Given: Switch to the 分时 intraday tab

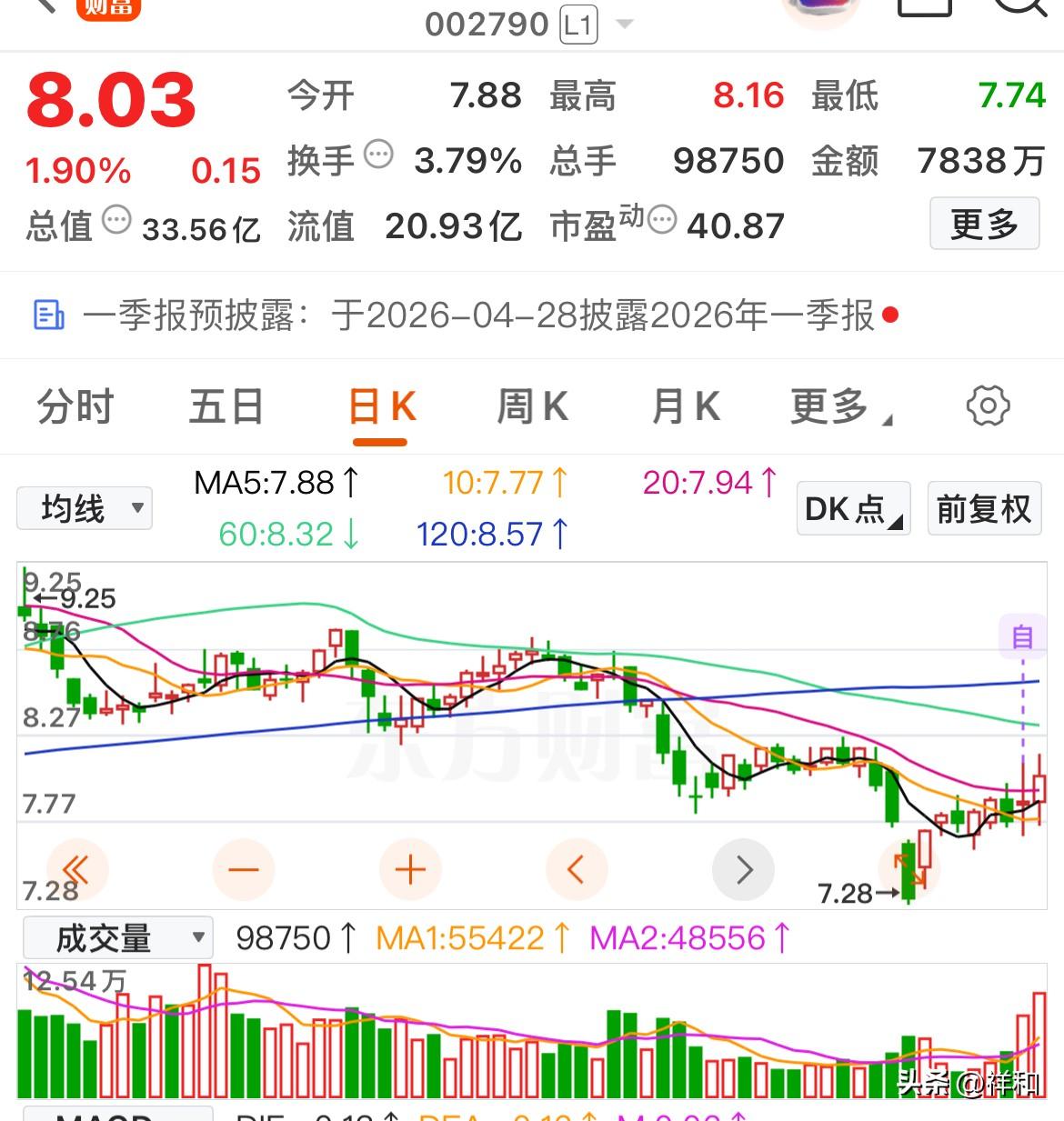Looking at the screenshot, I should pos(76,406).
